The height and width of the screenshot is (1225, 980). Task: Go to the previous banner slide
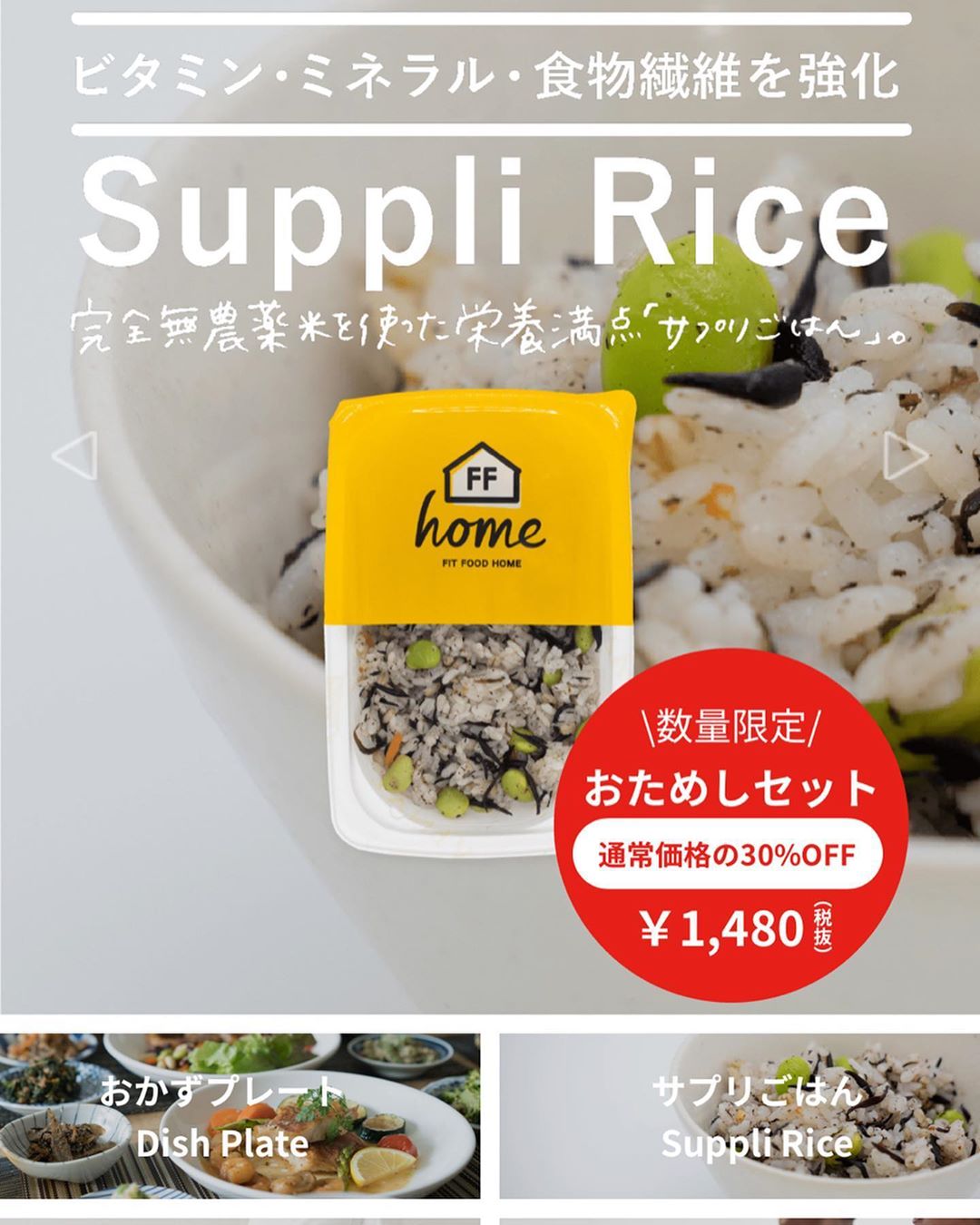75,456
